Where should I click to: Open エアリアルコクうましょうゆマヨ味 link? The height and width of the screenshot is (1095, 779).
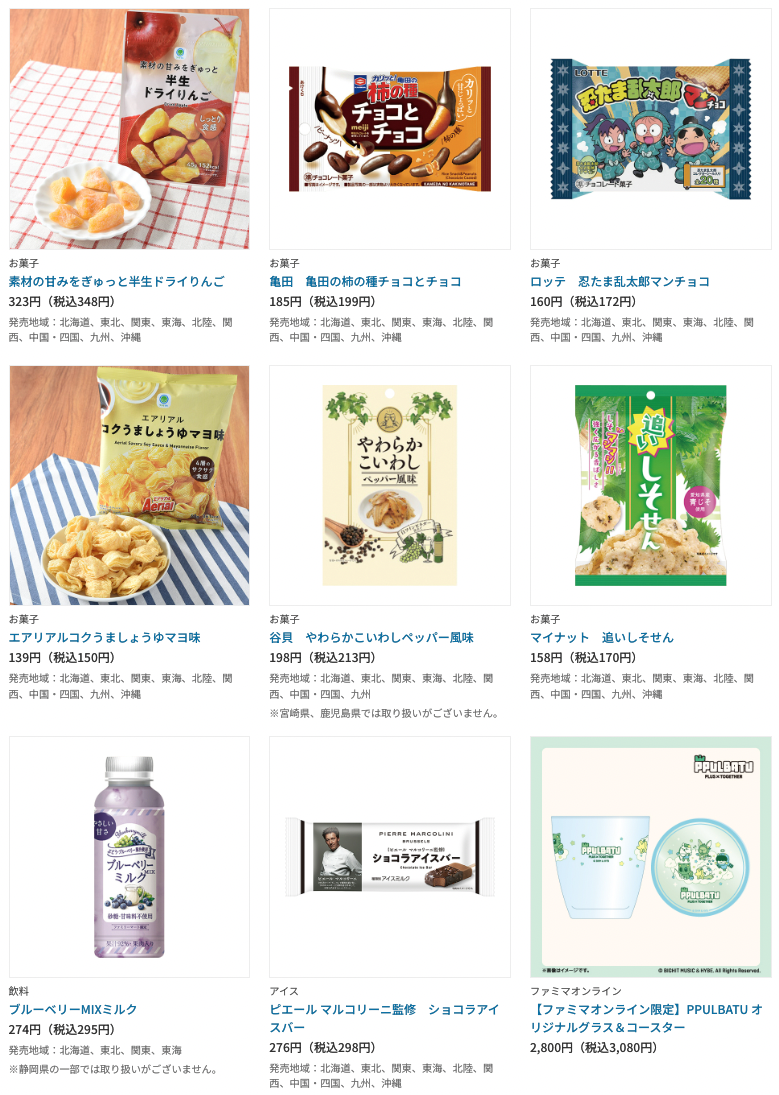104,637
